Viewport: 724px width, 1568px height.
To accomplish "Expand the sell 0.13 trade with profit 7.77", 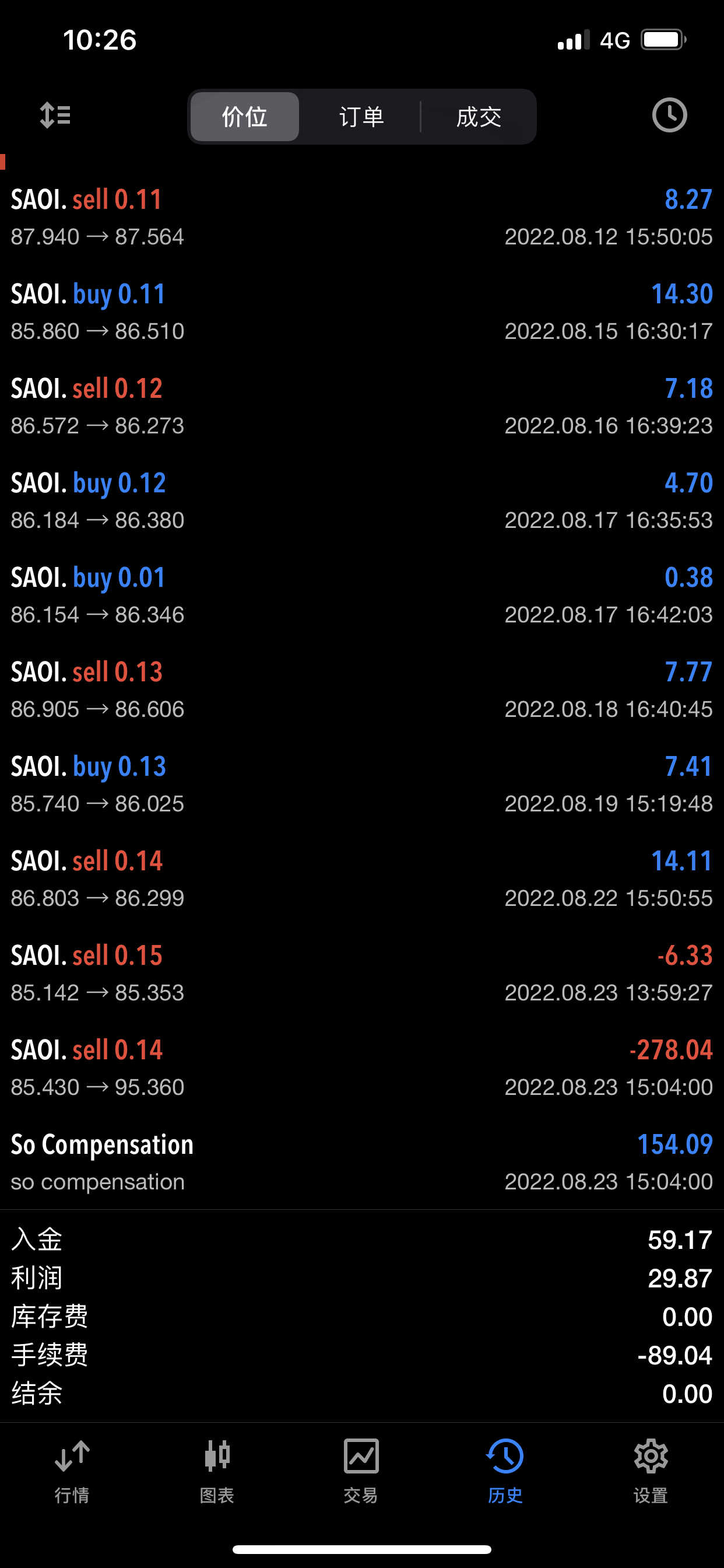I will coord(361,689).
